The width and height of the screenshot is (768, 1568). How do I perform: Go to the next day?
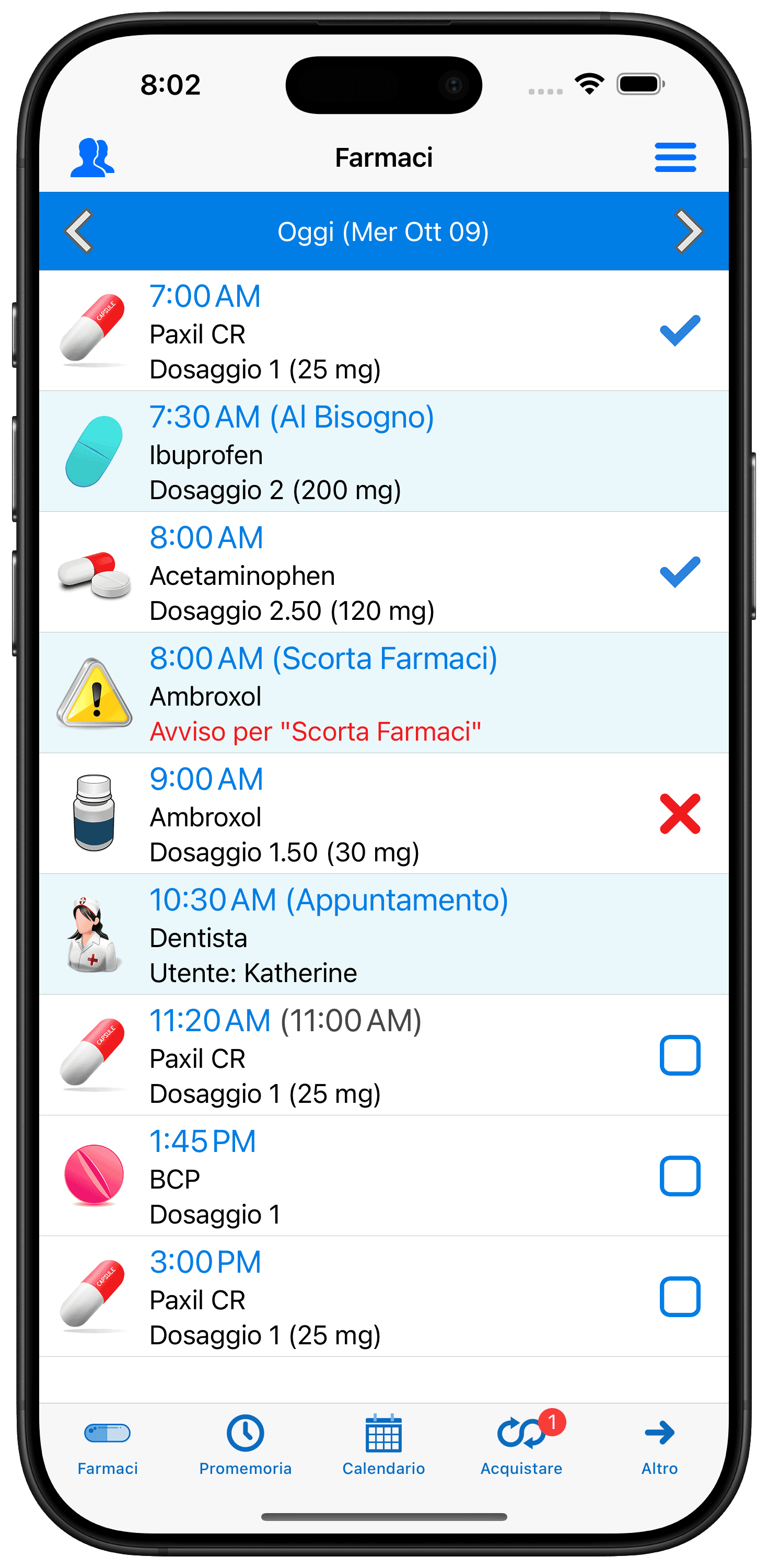(689, 230)
